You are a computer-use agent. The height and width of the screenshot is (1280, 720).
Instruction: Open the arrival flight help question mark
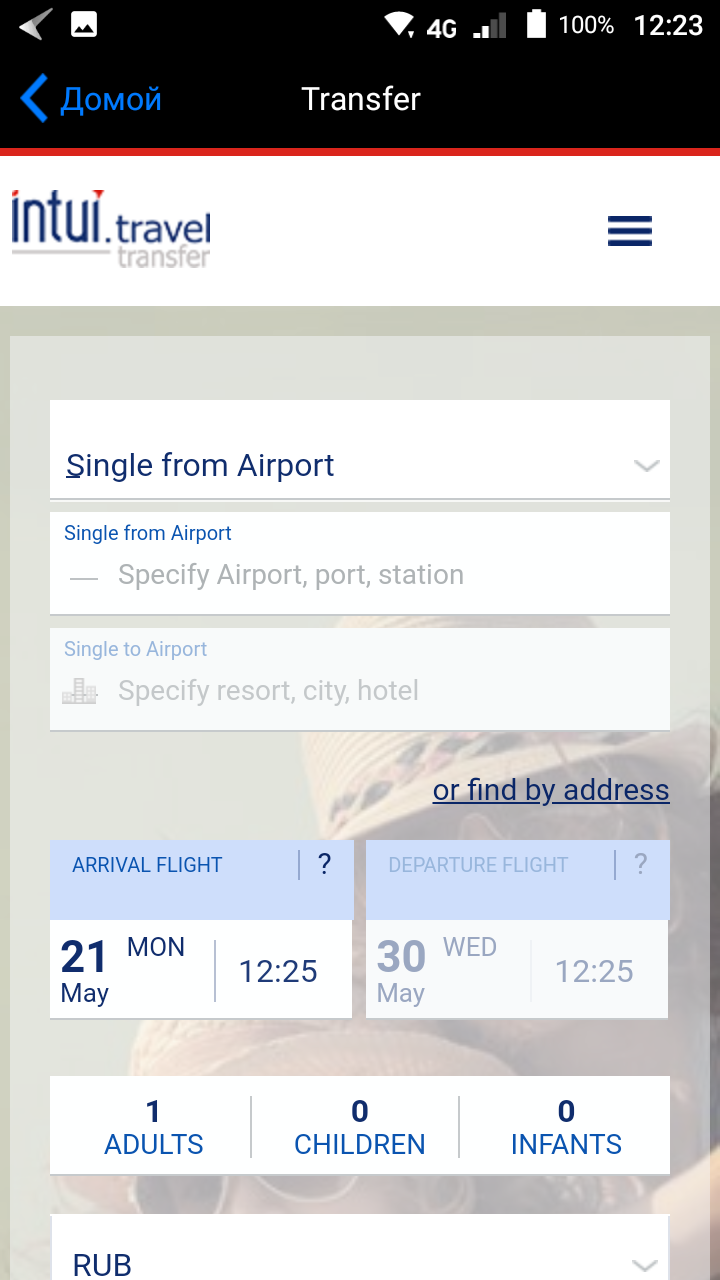pos(324,864)
